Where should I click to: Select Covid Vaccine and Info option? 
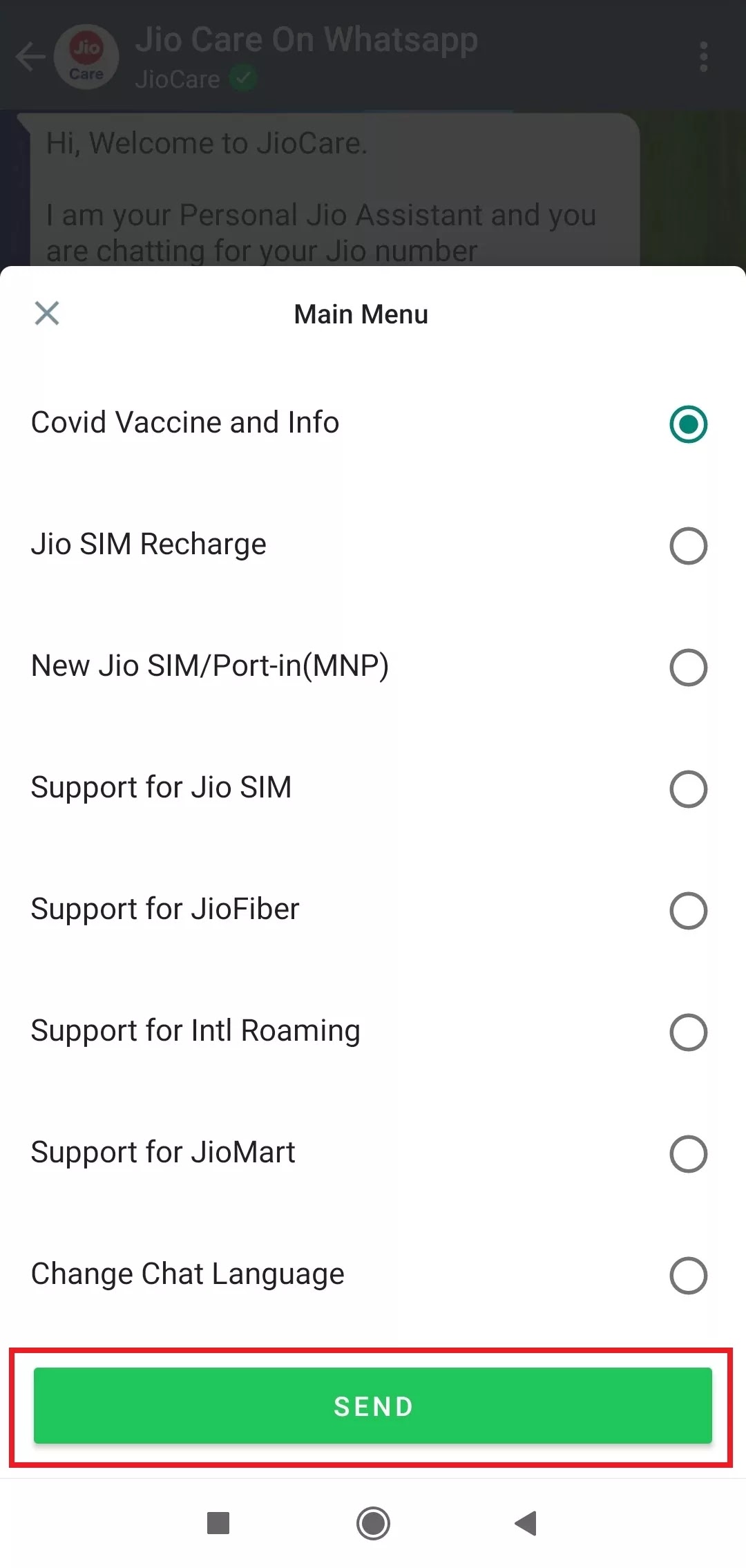click(x=688, y=424)
